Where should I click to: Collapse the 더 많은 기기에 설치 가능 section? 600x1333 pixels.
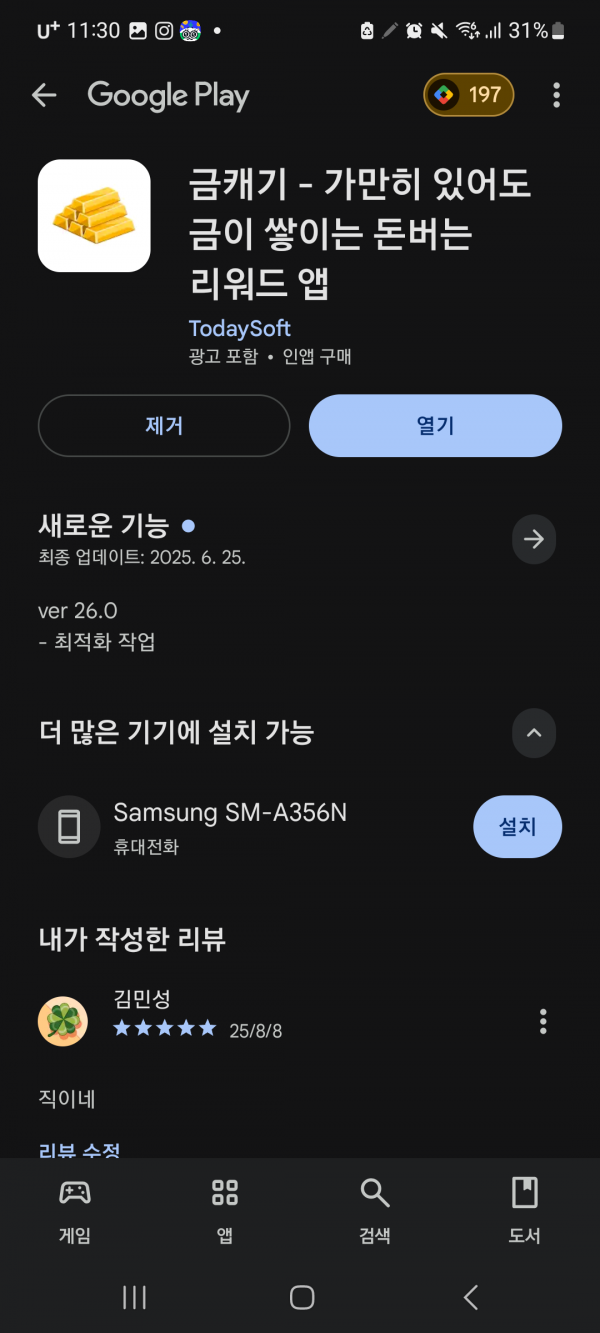coord(534,733)
